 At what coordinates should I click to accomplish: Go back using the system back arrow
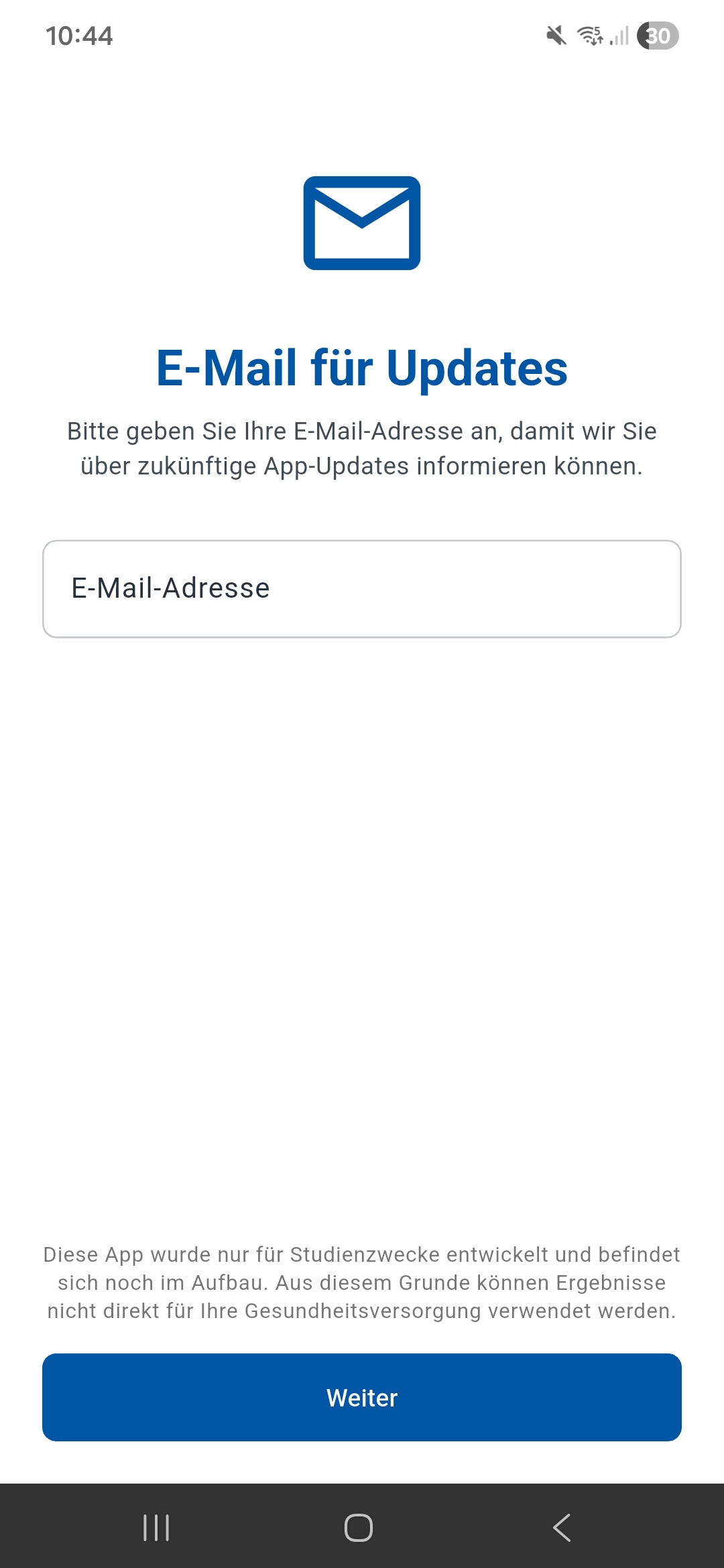[x=562, y=1528]
